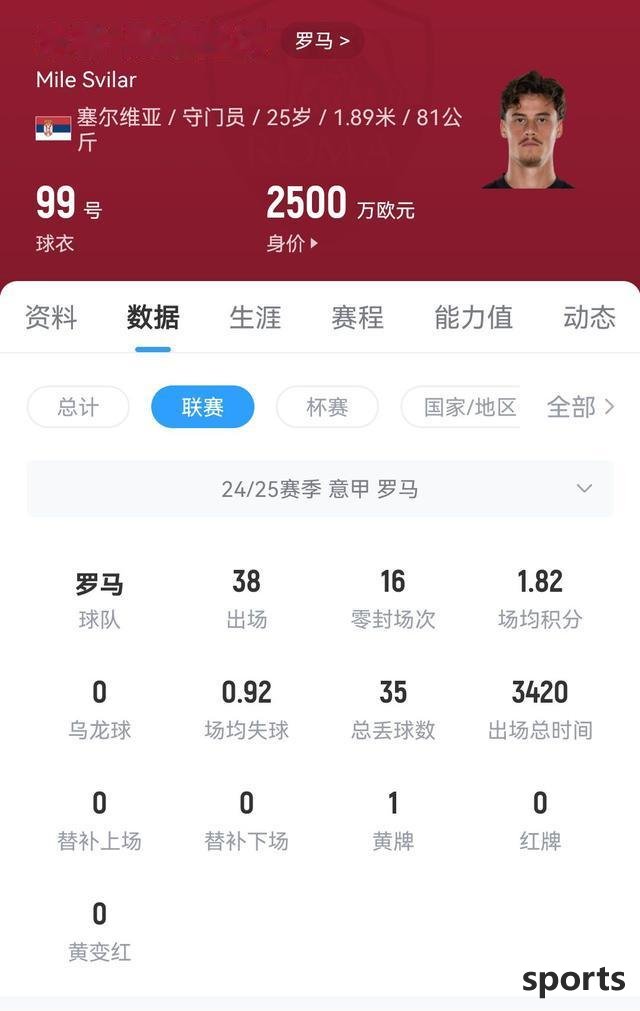Open the 罗马 team link
Image resolution: width=640 pixels, height=1011 pixels.
pos(322,41)
